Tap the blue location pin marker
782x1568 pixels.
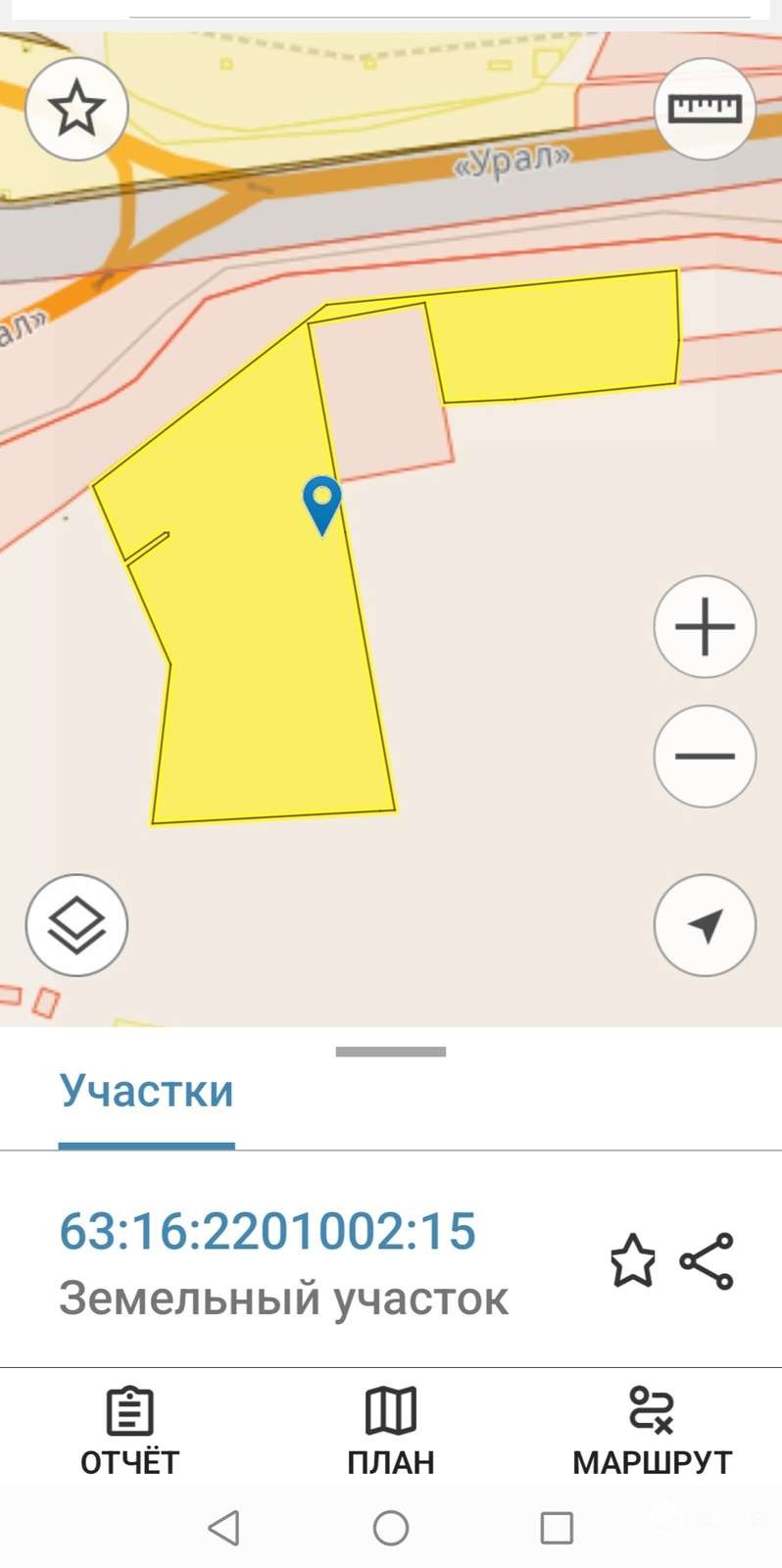click(x=322, y=501)
